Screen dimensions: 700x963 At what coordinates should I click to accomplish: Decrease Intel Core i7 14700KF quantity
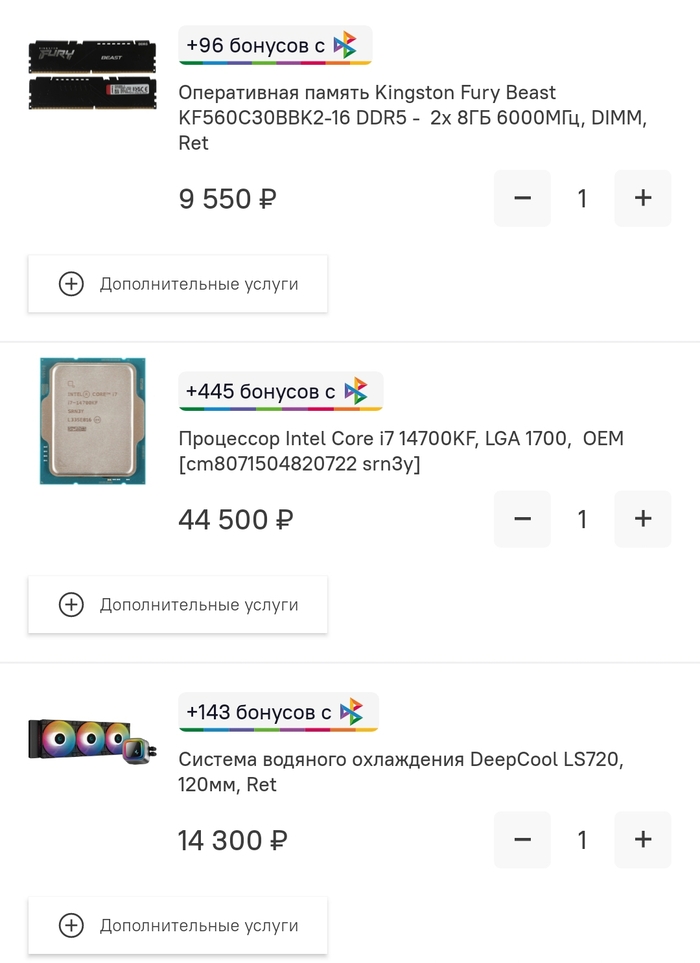click(522, 519)
